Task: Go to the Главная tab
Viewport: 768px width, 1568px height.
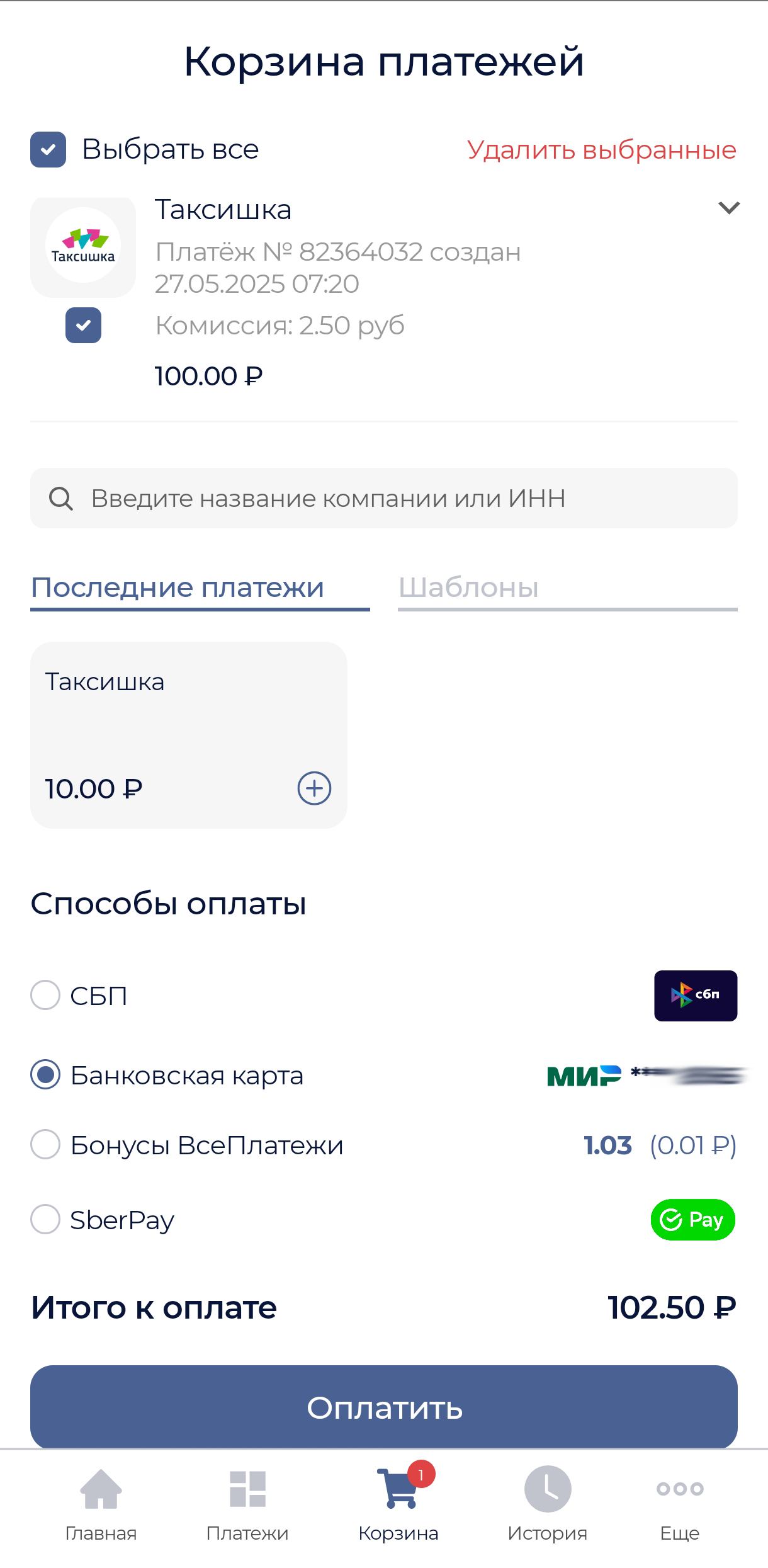Action: (101, 1502)
